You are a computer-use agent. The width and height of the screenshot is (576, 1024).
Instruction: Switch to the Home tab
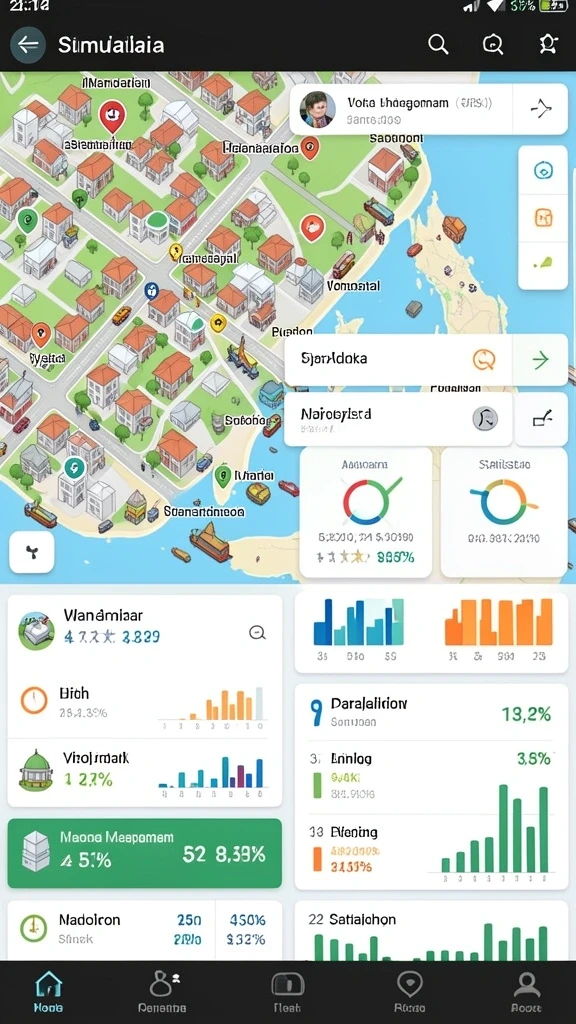tap(48, 992)
